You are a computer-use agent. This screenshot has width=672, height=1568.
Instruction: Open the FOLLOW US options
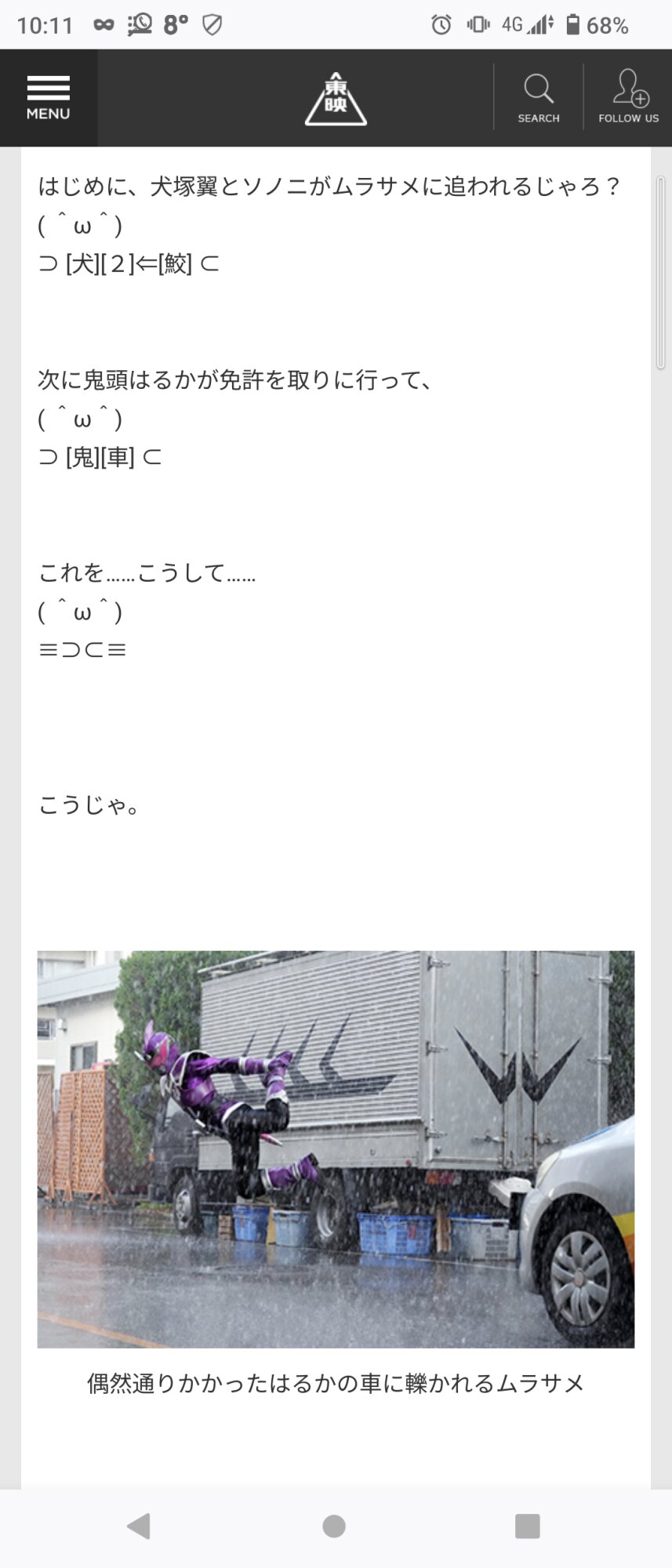pyautogui.click(x=628, y=98)
